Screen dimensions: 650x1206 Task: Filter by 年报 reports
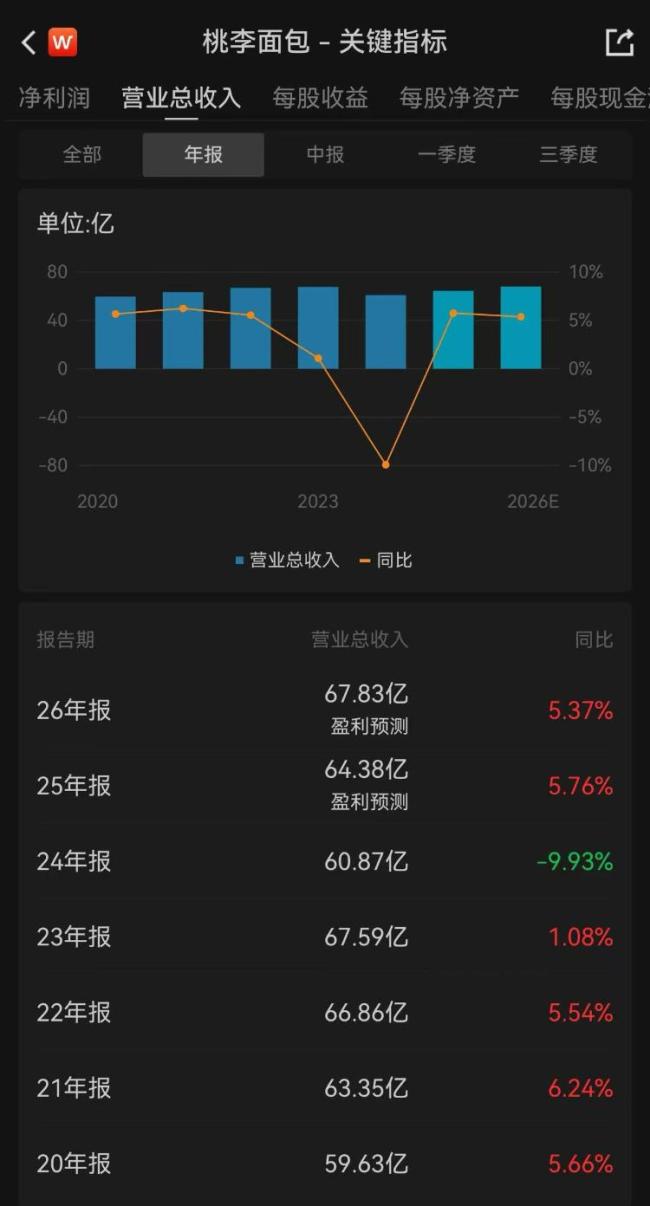tap(203, 155)
